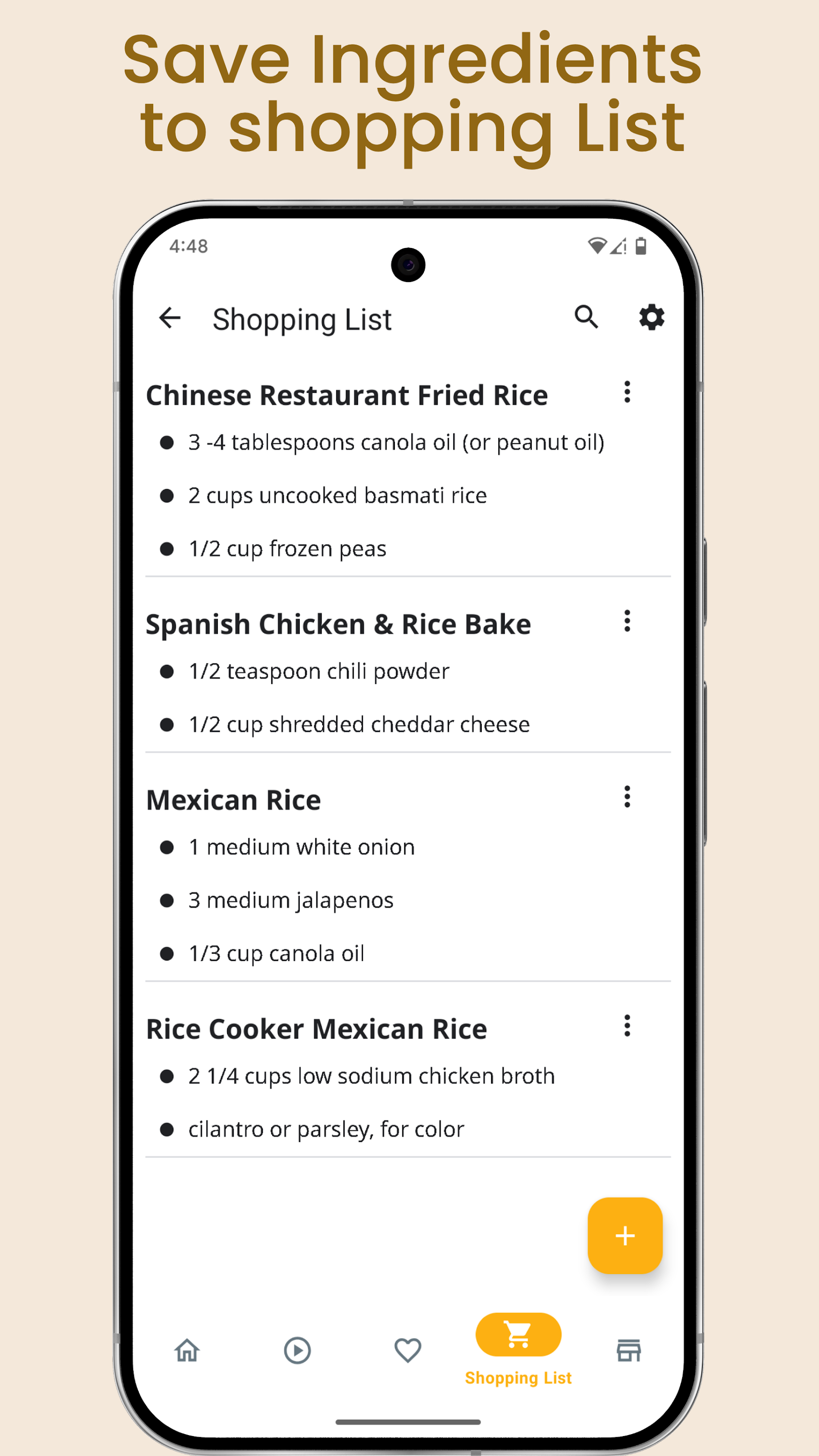The image size is (819, 1456).
Task: Tap the back arrow to leave Shopping List
Action: pyautogui.click(x=169, y=318)
